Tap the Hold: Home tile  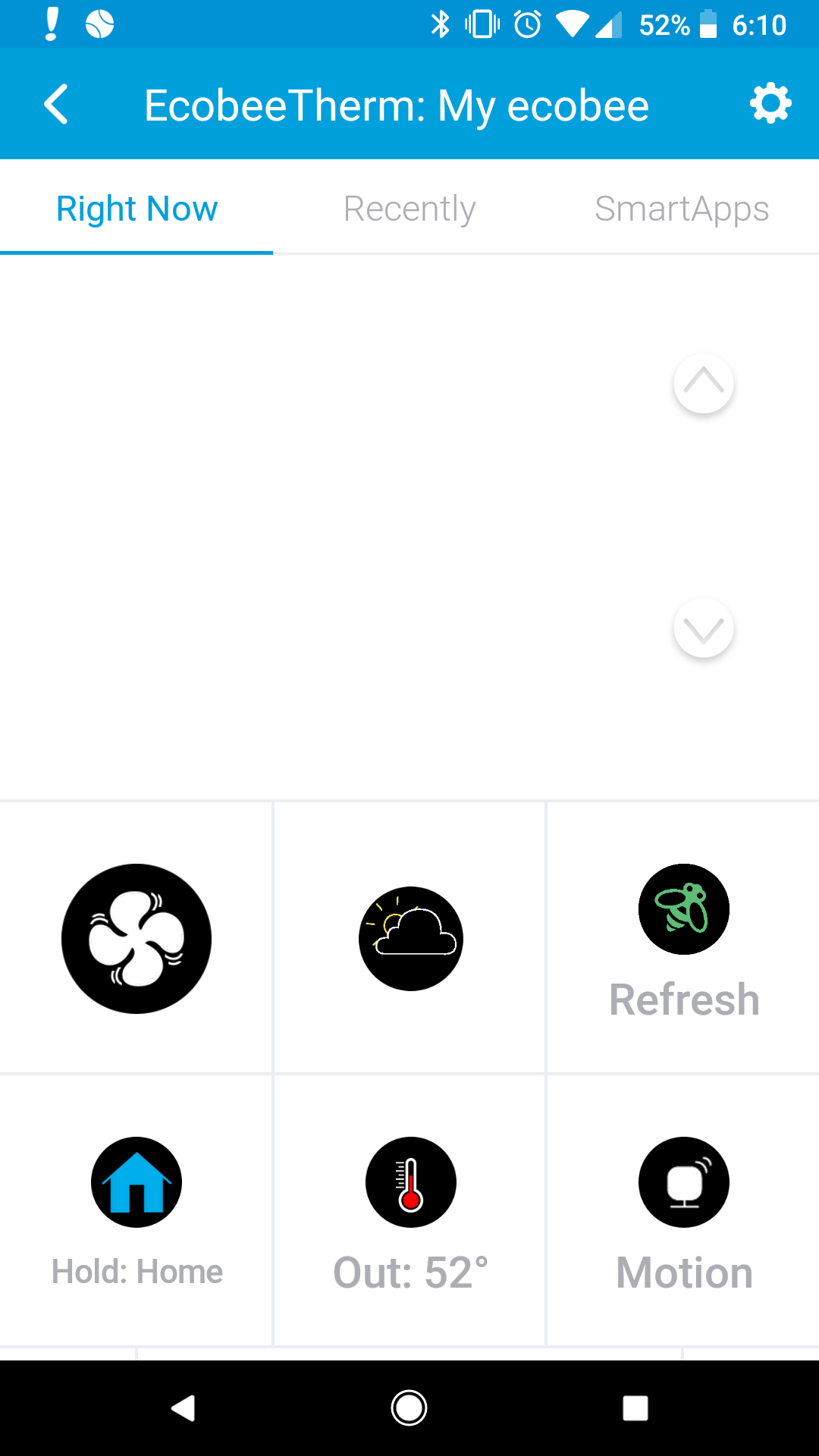coord(136,1211)
